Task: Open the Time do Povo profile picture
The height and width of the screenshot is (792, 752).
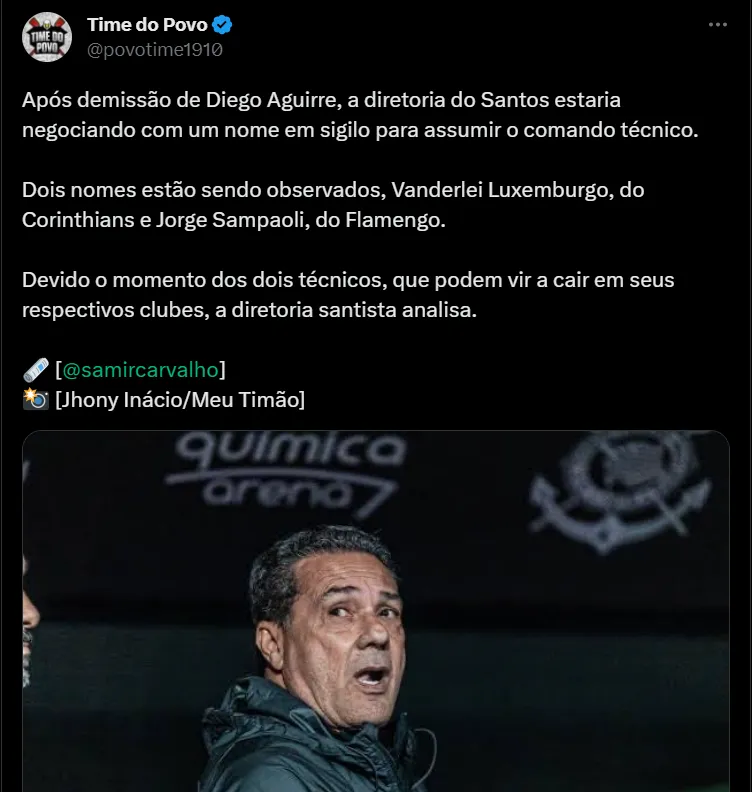Action: [47, 37]
